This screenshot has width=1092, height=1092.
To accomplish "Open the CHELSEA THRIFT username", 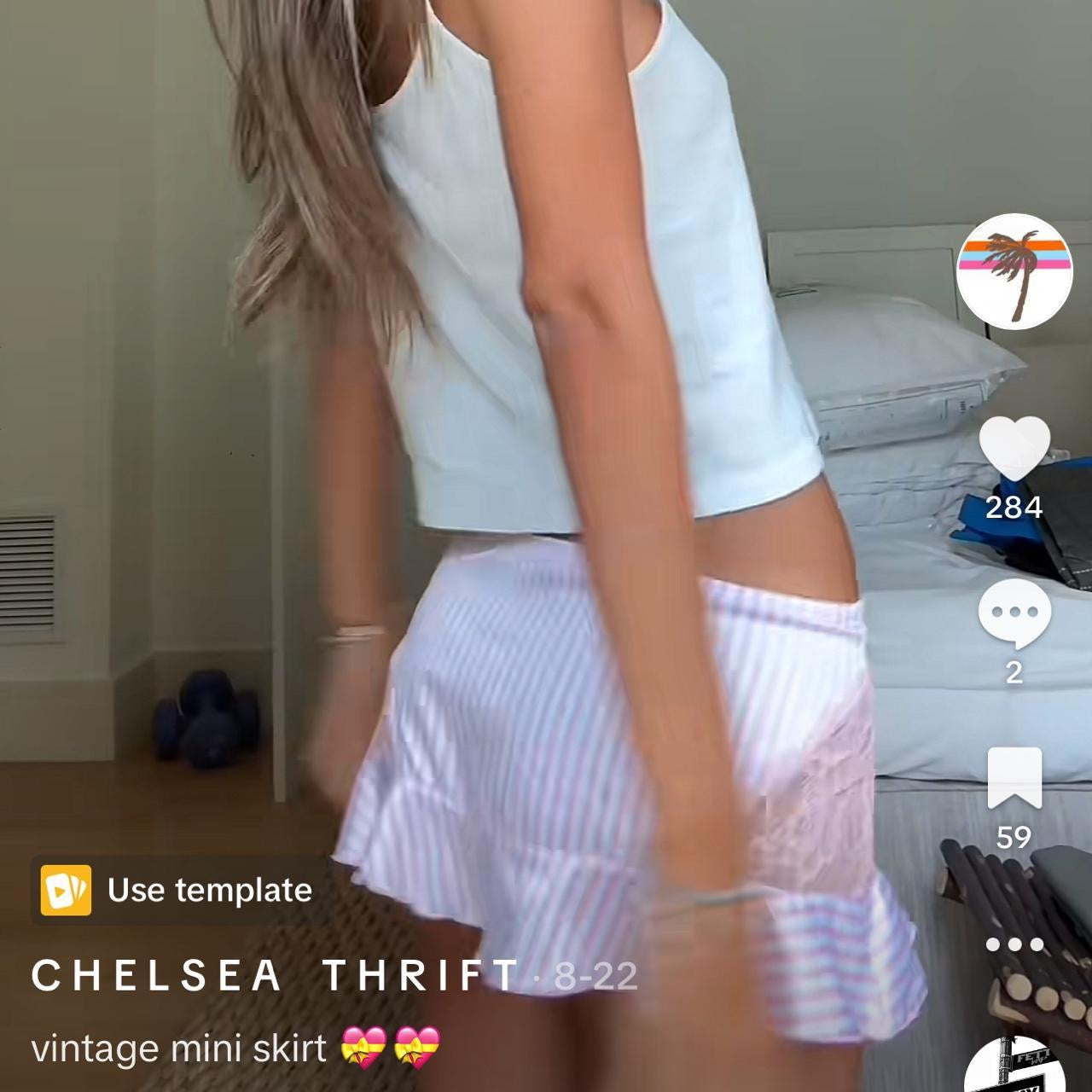I will coord(275,975).
